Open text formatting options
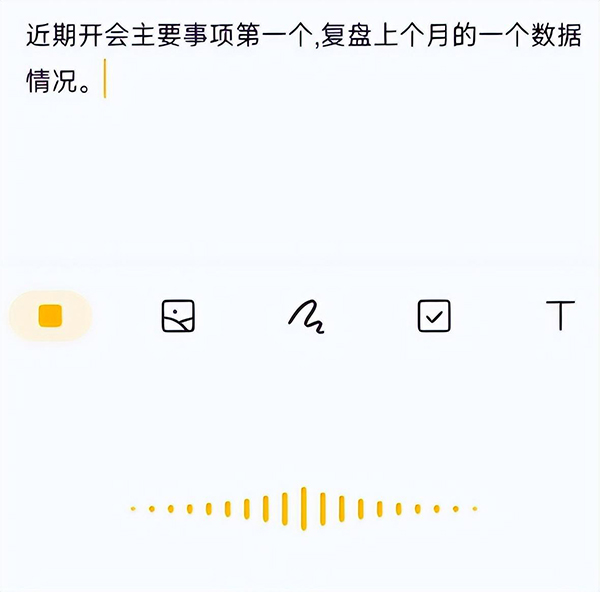Viewport: 600px width, 592px height. (x=560, y=316)
